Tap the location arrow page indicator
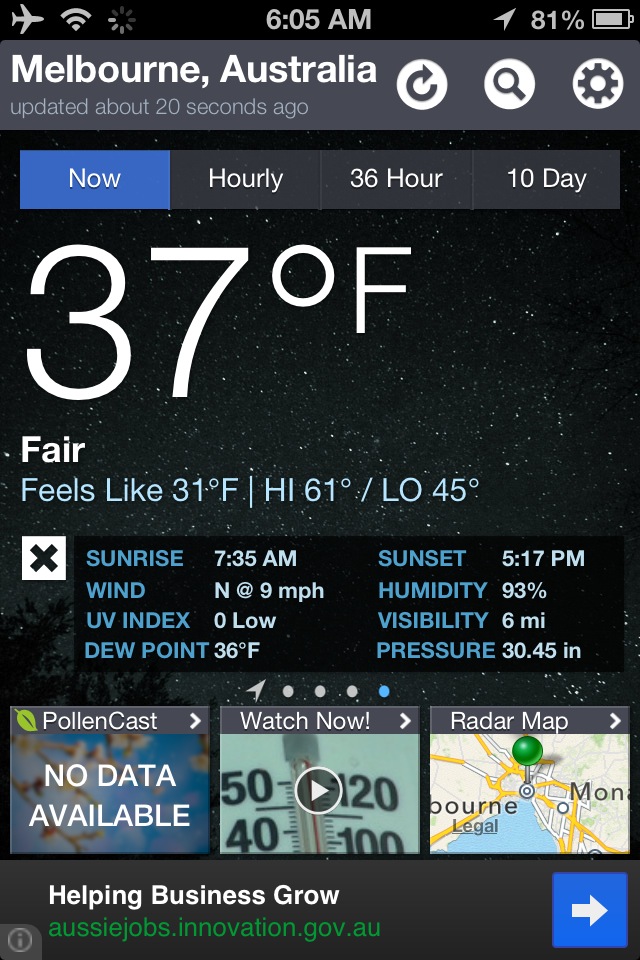Viewport: 640px width, 960px height. (256, 690)
